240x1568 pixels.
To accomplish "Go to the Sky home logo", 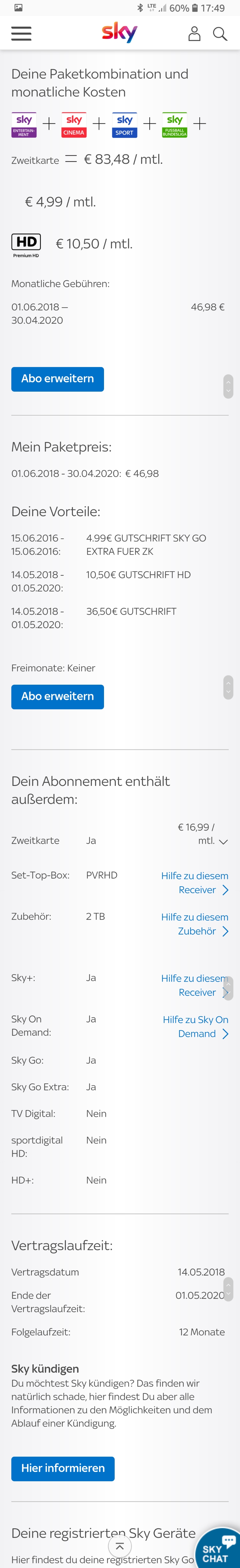I will [x=119, y=32].
